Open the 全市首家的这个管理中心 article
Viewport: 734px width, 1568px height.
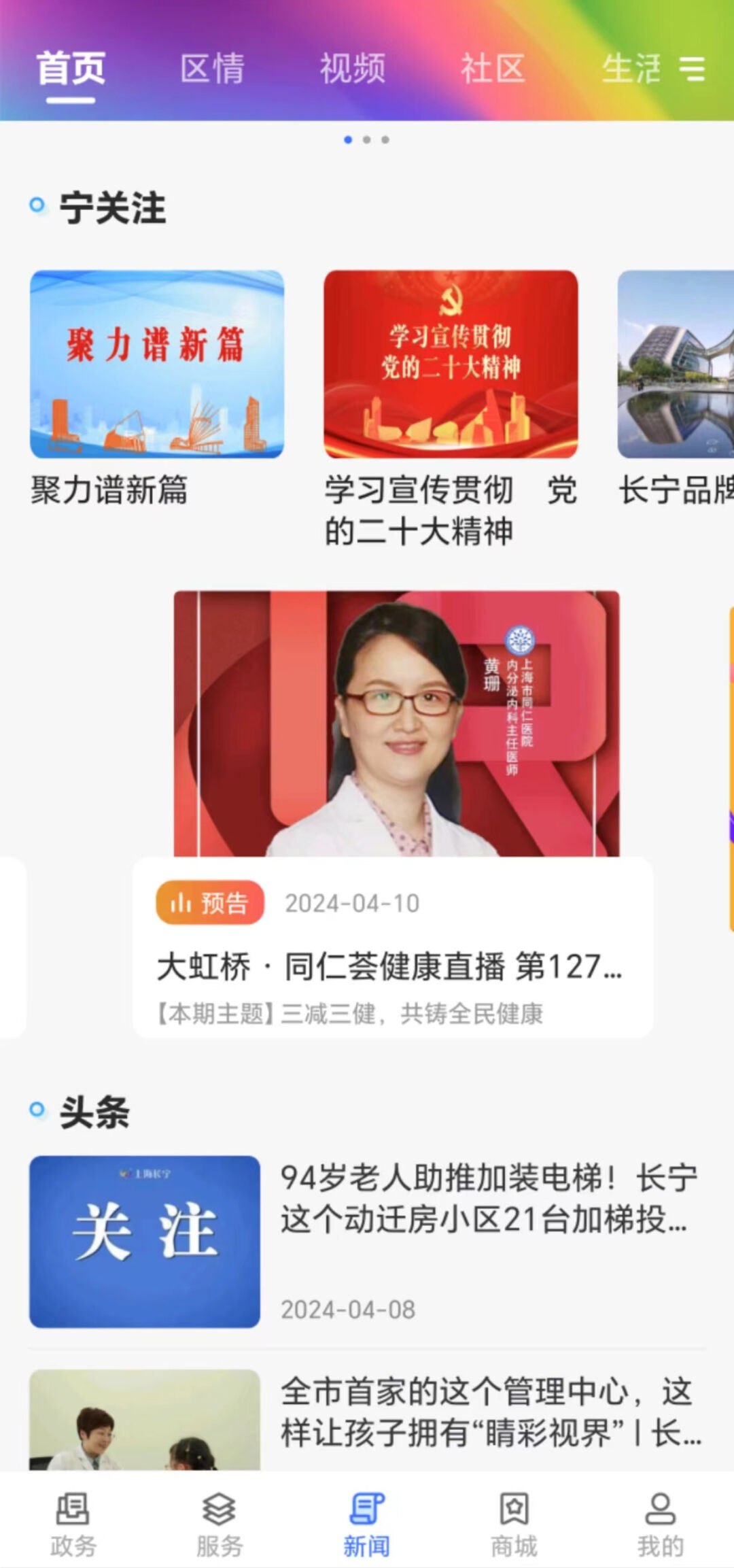367,1420
